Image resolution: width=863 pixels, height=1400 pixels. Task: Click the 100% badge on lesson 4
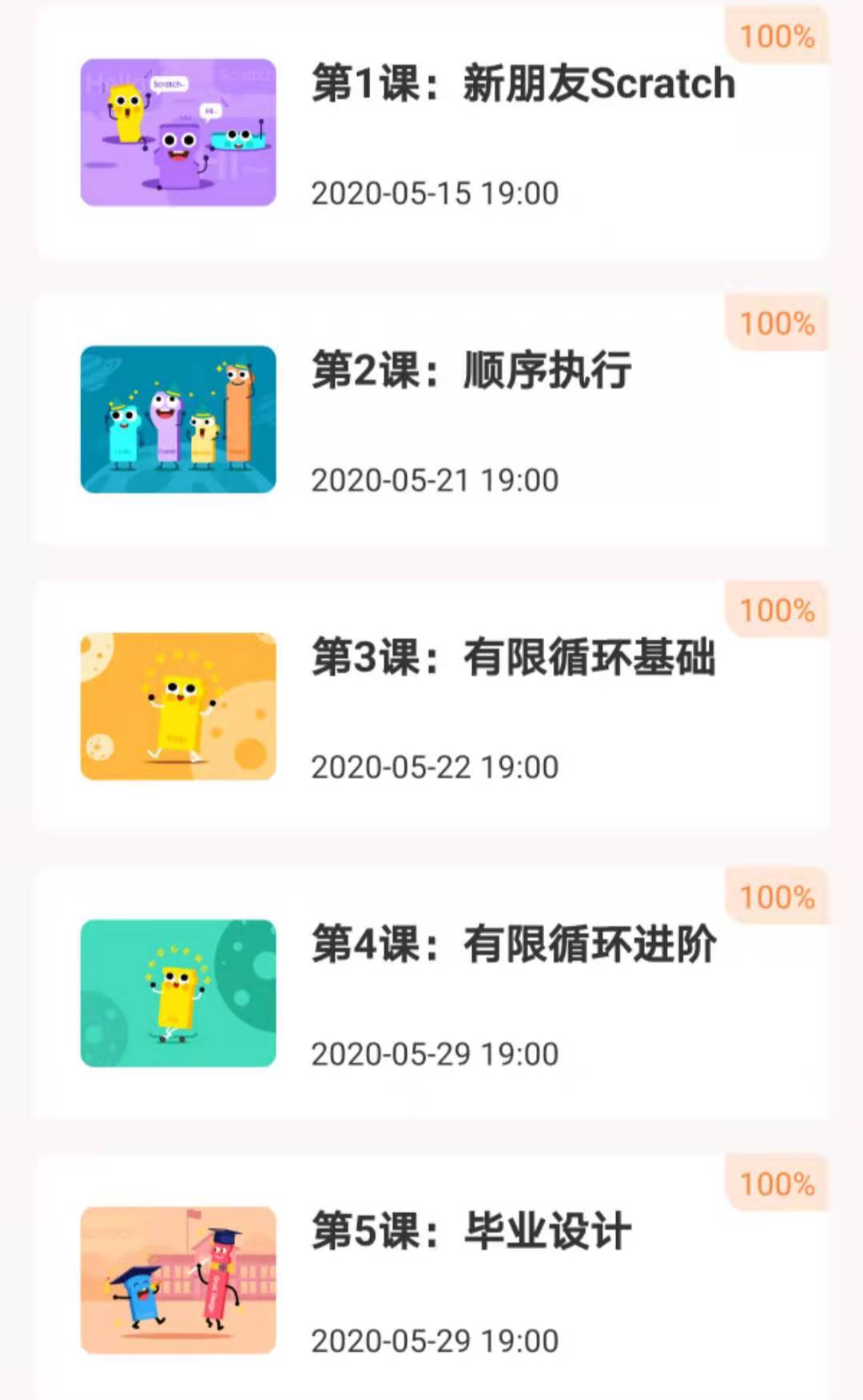point(776,897)
